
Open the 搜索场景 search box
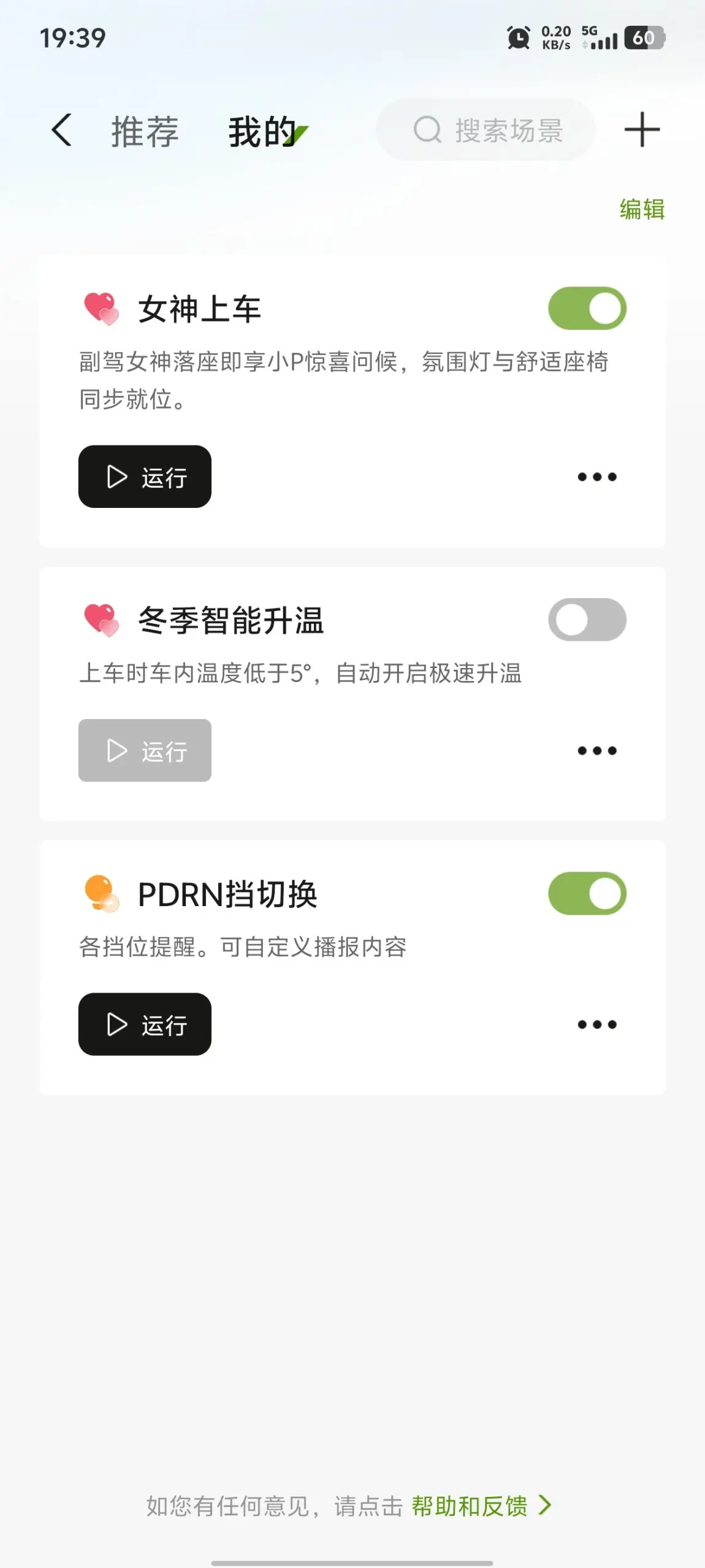pos(487,130)
